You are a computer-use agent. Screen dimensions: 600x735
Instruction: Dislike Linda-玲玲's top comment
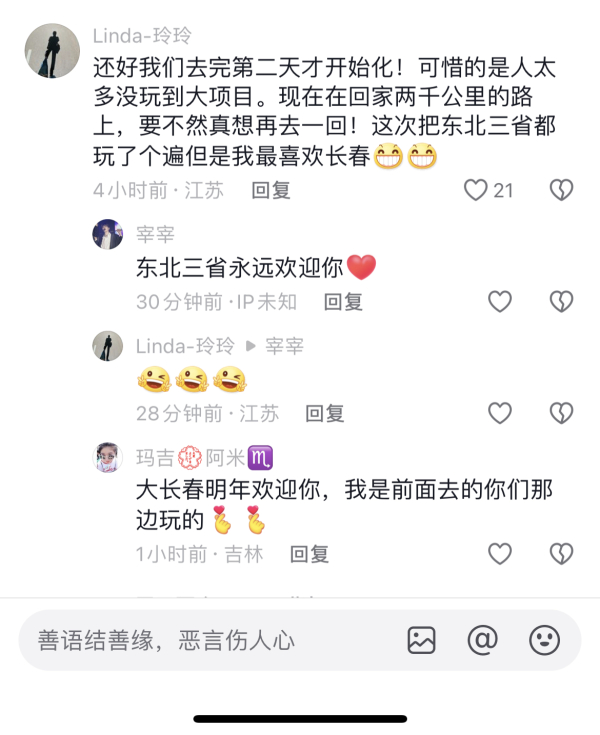[x=562, y=190]
